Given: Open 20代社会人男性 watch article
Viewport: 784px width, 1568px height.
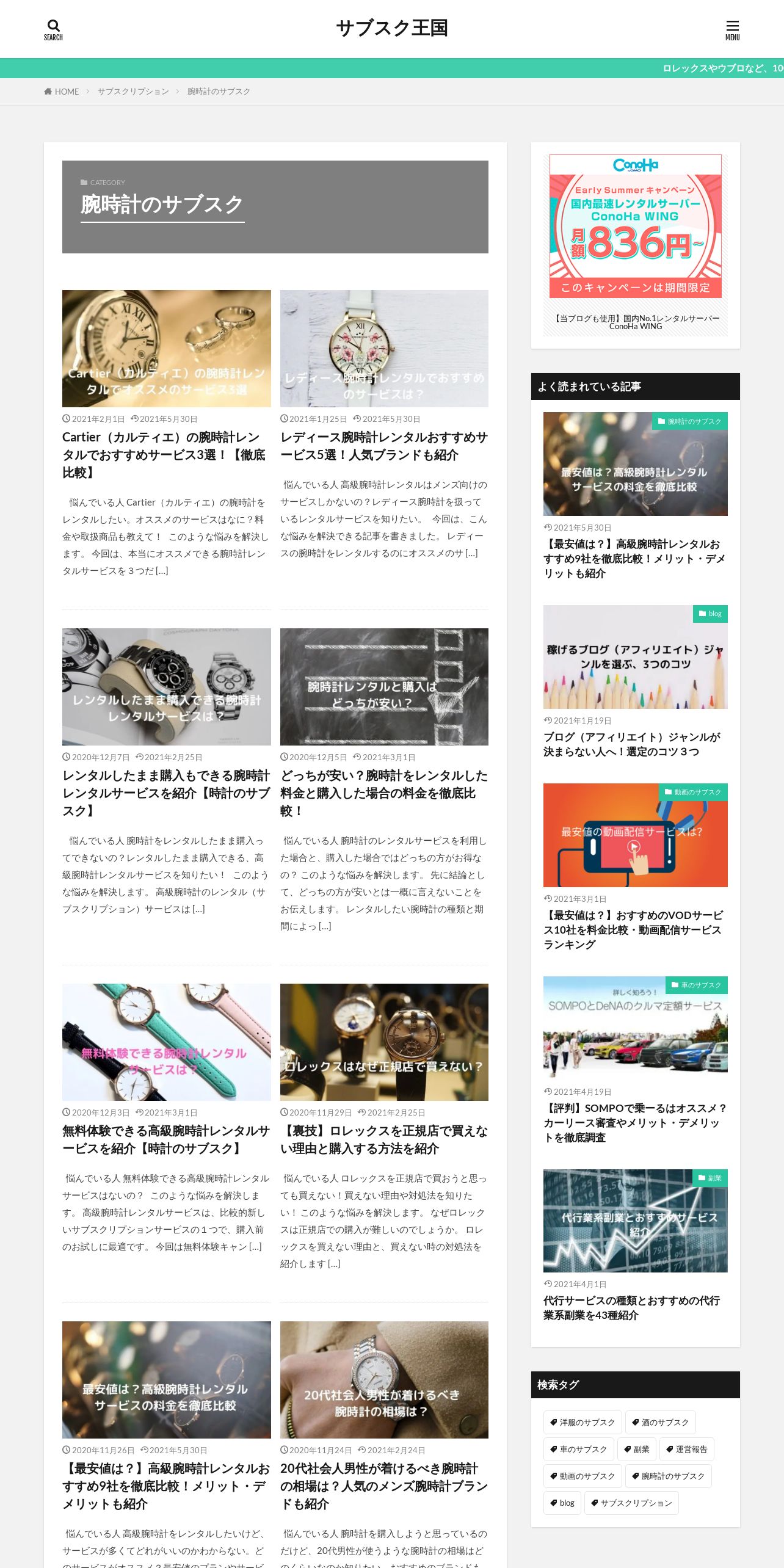Looking at the screenshot, I should point(383,1486).
